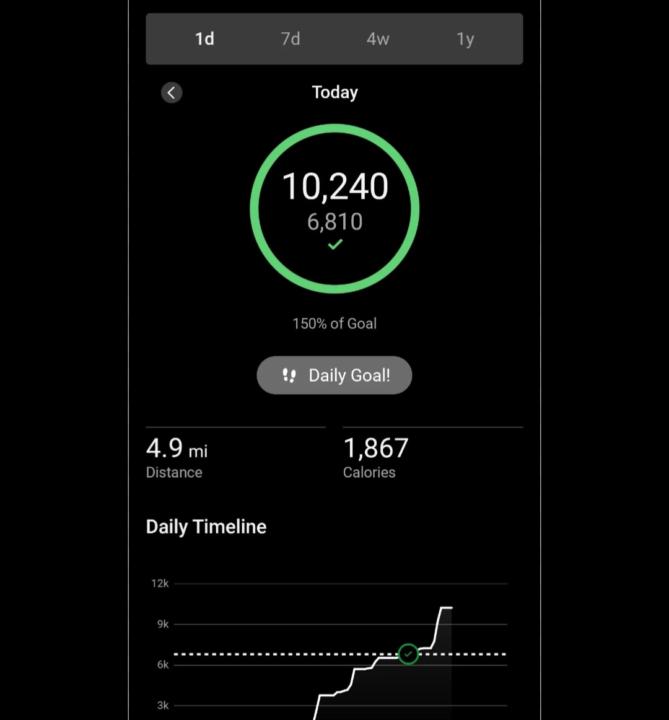The width and height of the screenshot is (669, 720).
Task: Go to the previous day
Action: pos(172,92)
